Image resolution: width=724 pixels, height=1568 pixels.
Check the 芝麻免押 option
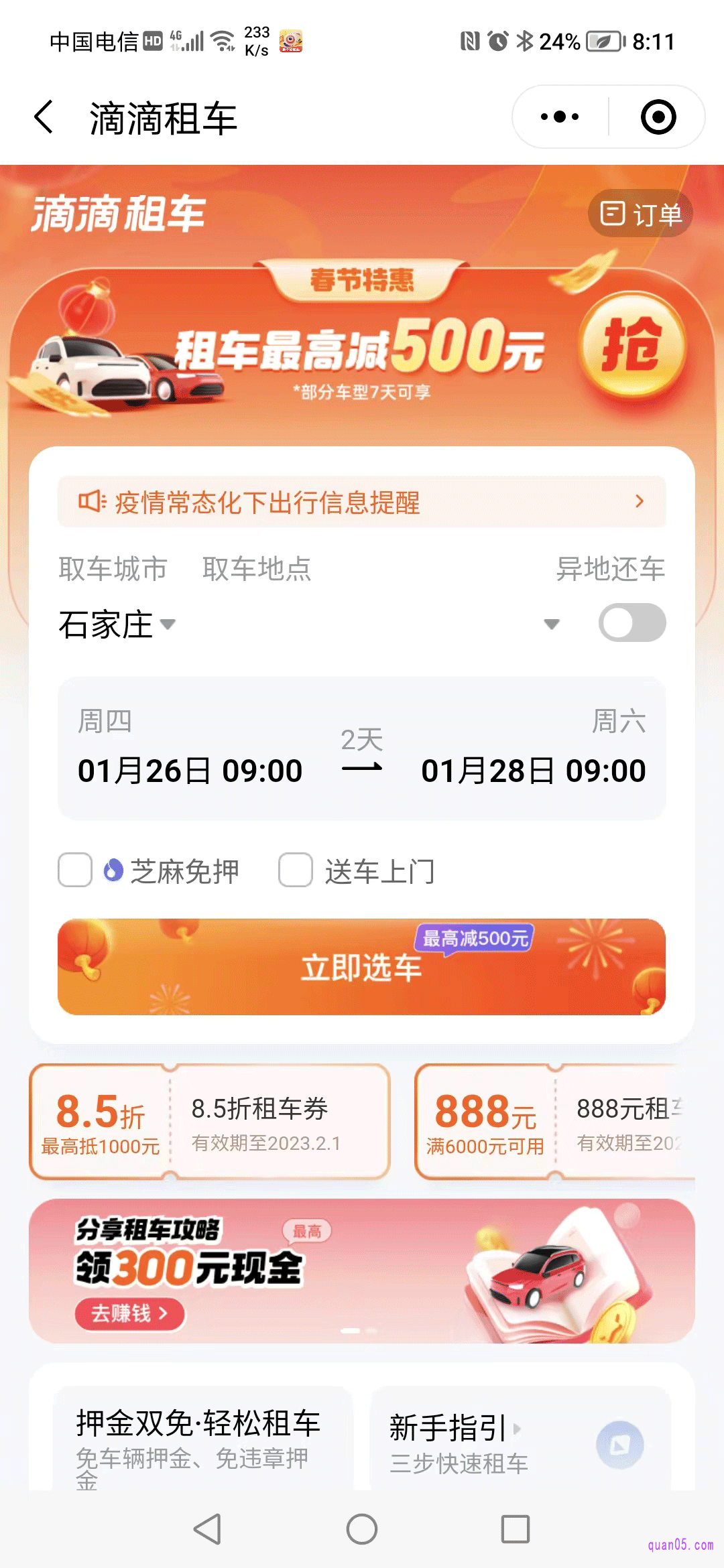pos(75,870)
